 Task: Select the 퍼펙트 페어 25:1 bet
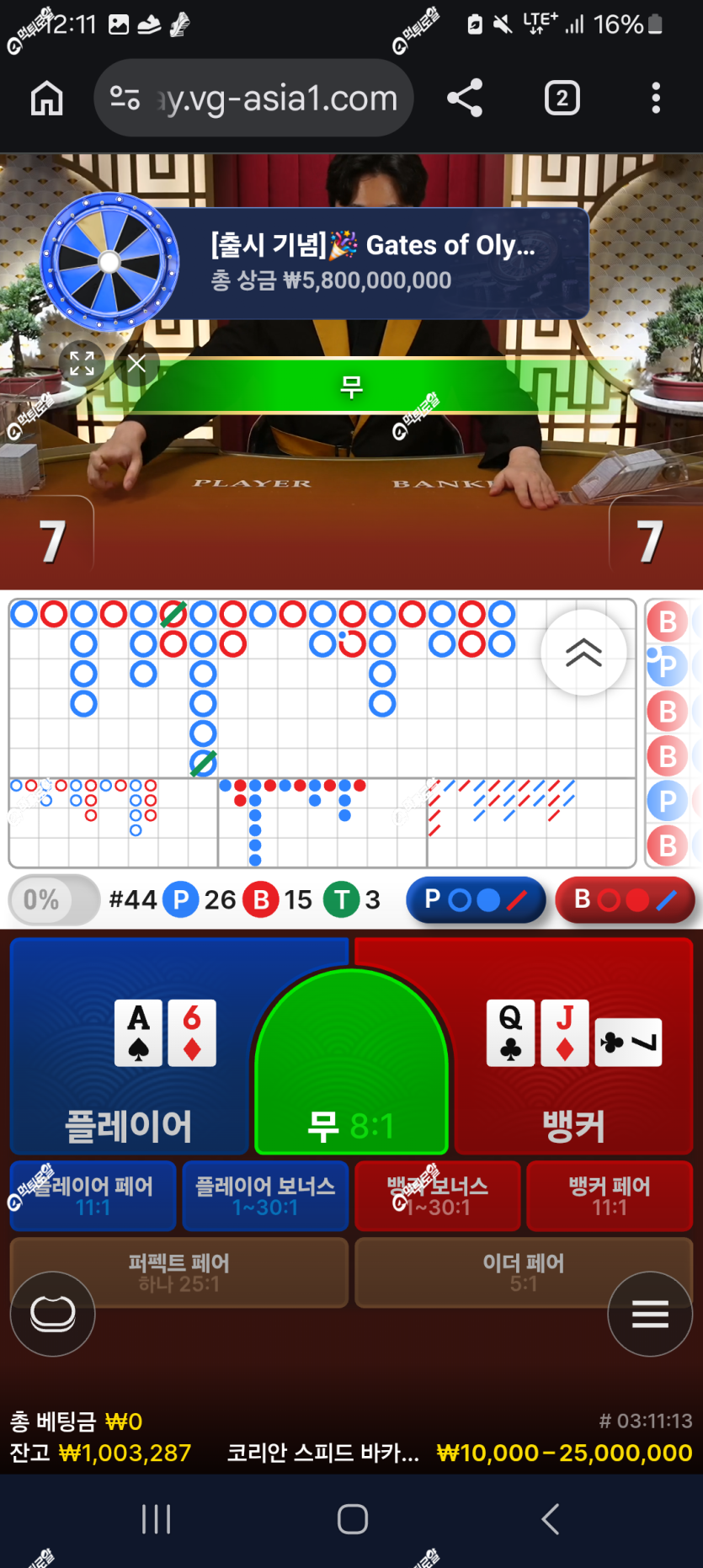click(x=179, y=1272)
